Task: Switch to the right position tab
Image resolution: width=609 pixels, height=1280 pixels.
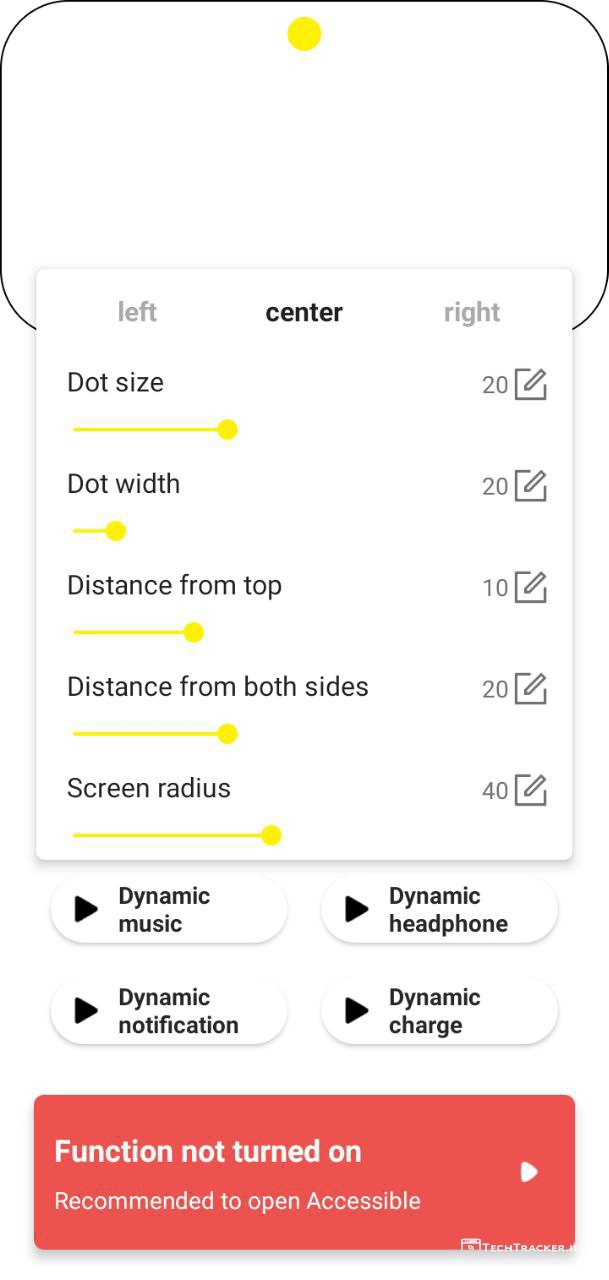Action: coord(472,312)
